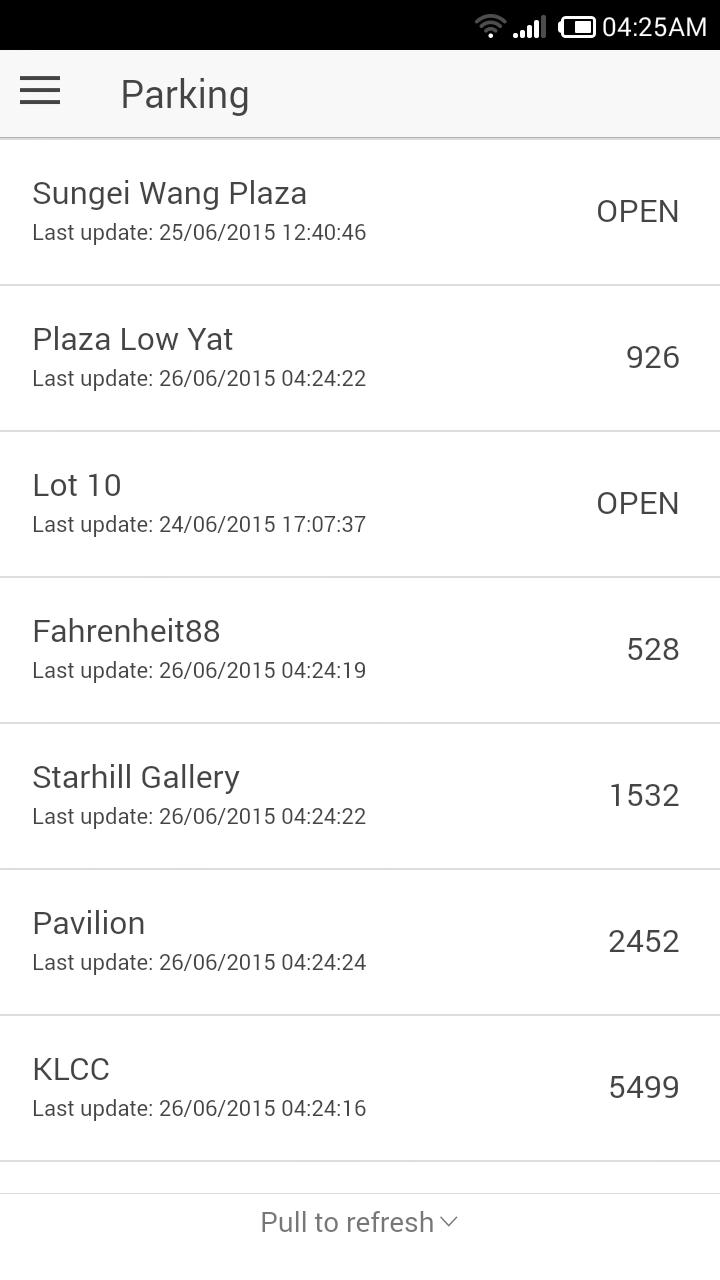
Task: Tap the Starhill Gallery row
Action: [360, 796]
